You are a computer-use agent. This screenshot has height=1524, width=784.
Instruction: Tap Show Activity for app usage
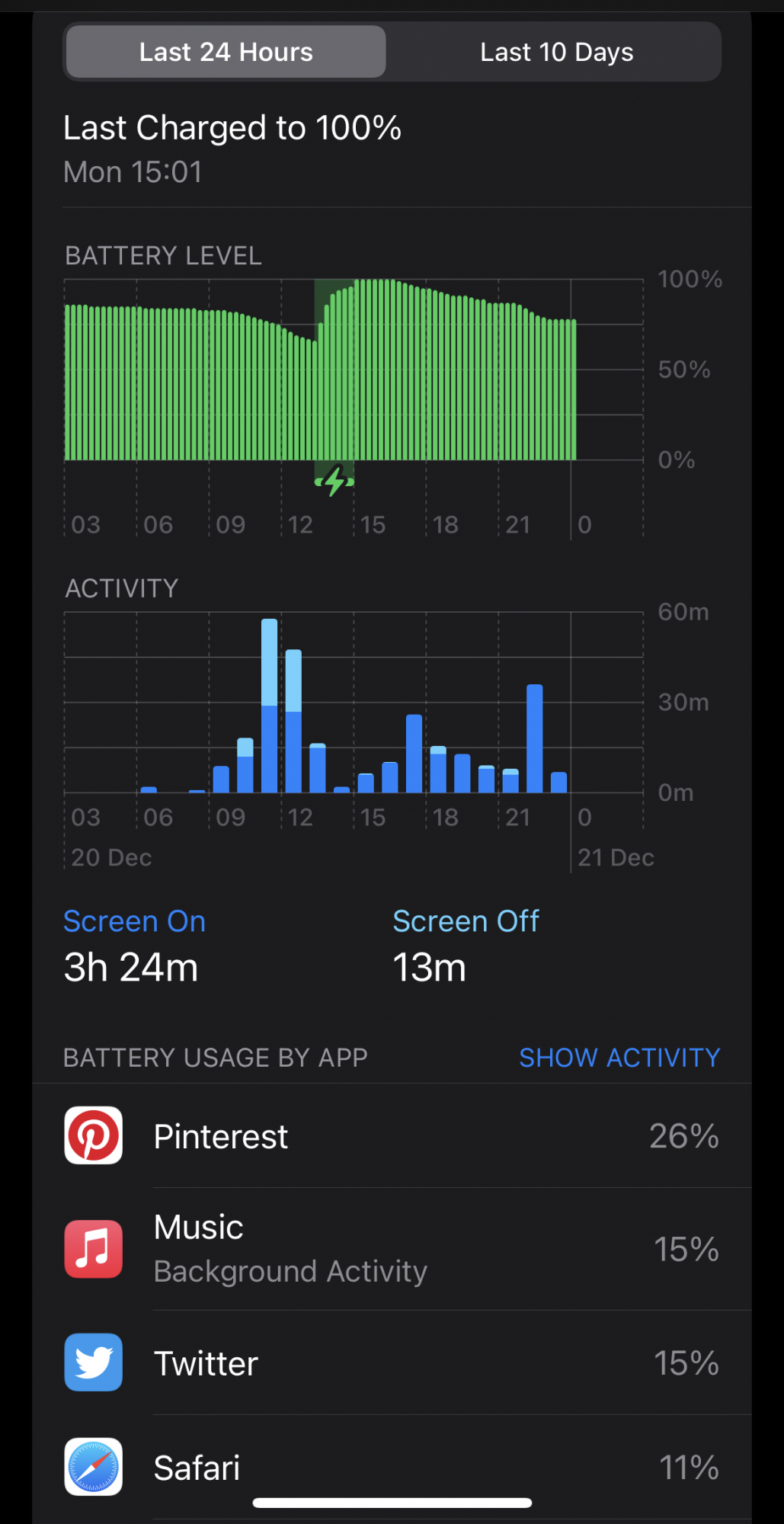pyautogui.click(x=619, y=1057)
